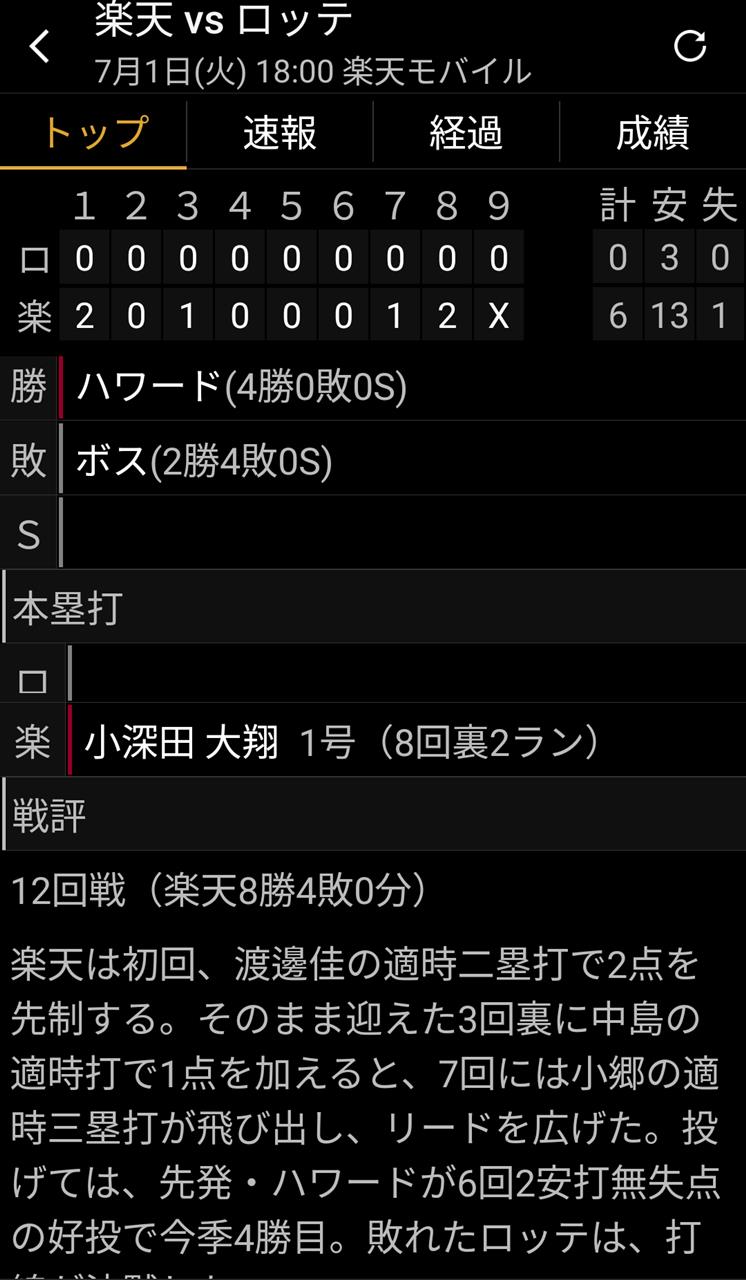This screenshot has width=746, height=1280.
Task: View the 成績 tab
Action: (x=653, y=133)
